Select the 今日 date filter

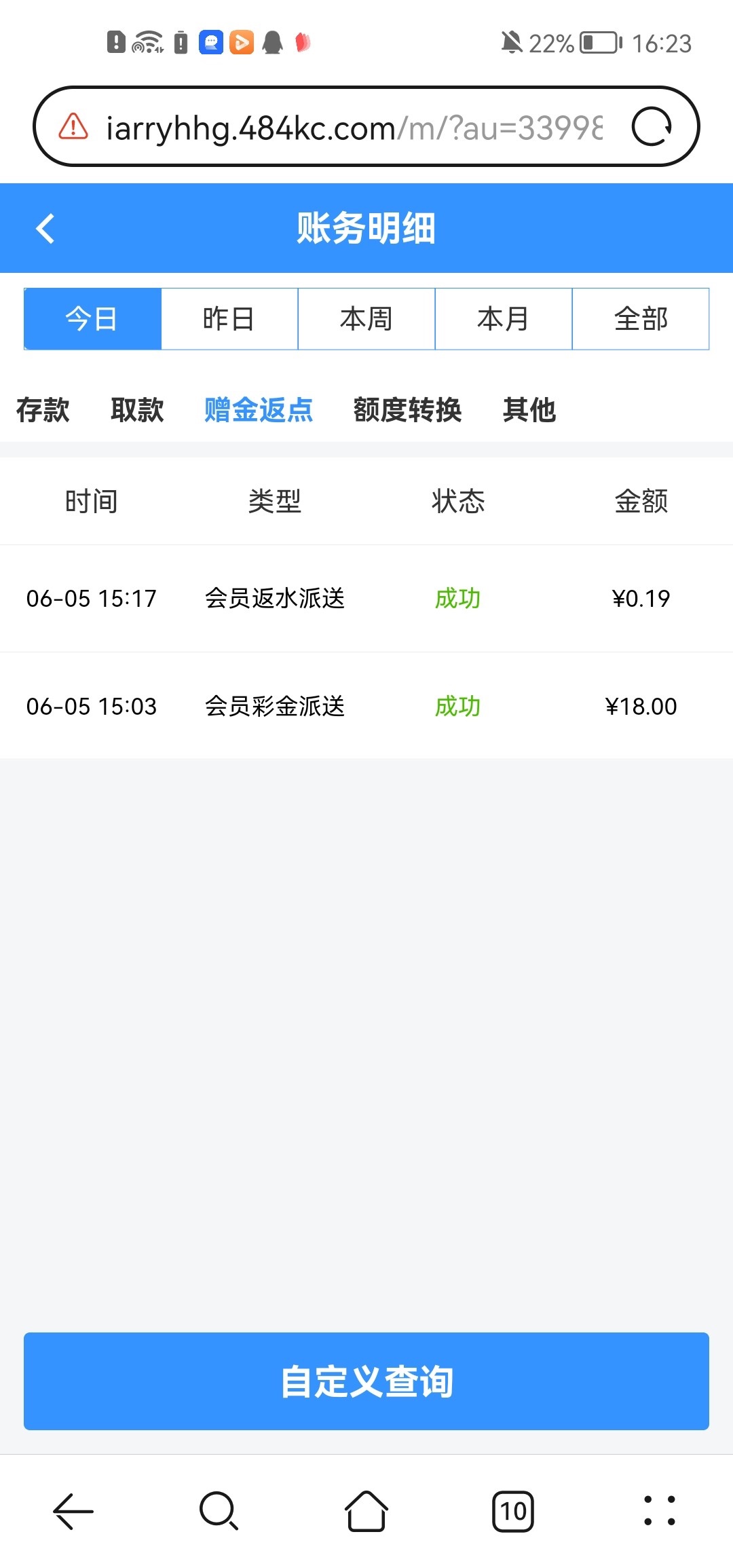(92, 319)
